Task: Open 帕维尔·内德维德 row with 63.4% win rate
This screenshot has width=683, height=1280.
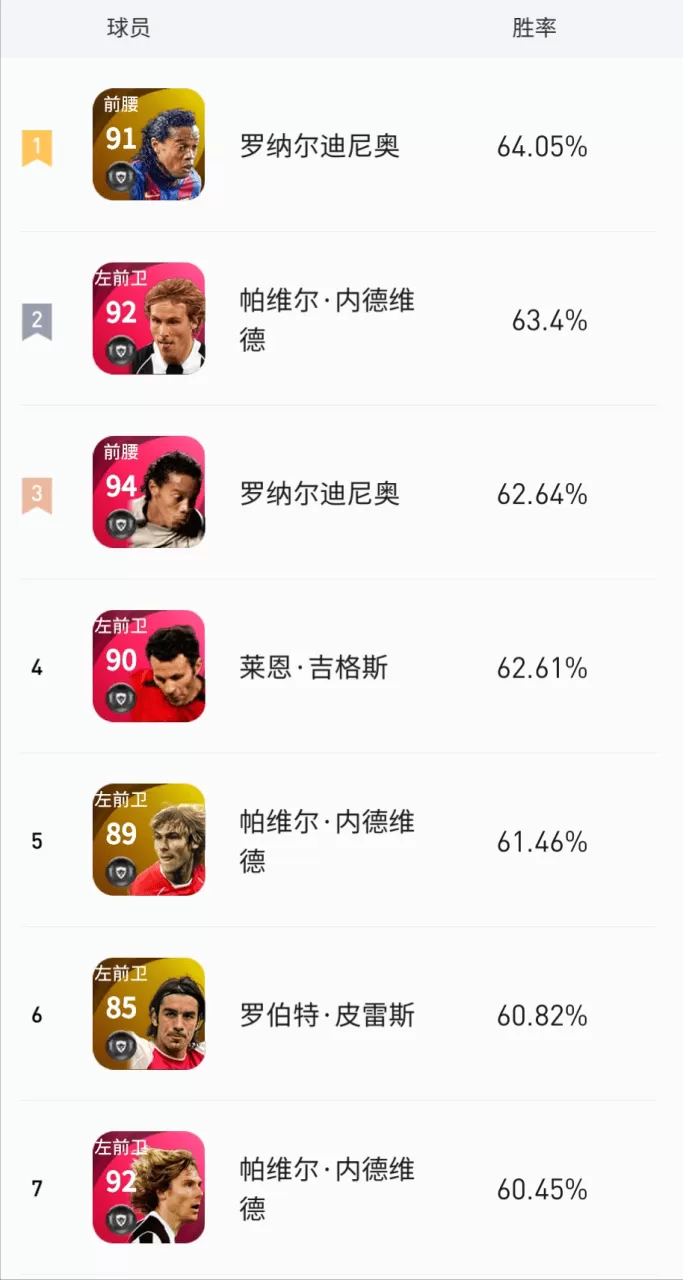Action: click(341, 320)
